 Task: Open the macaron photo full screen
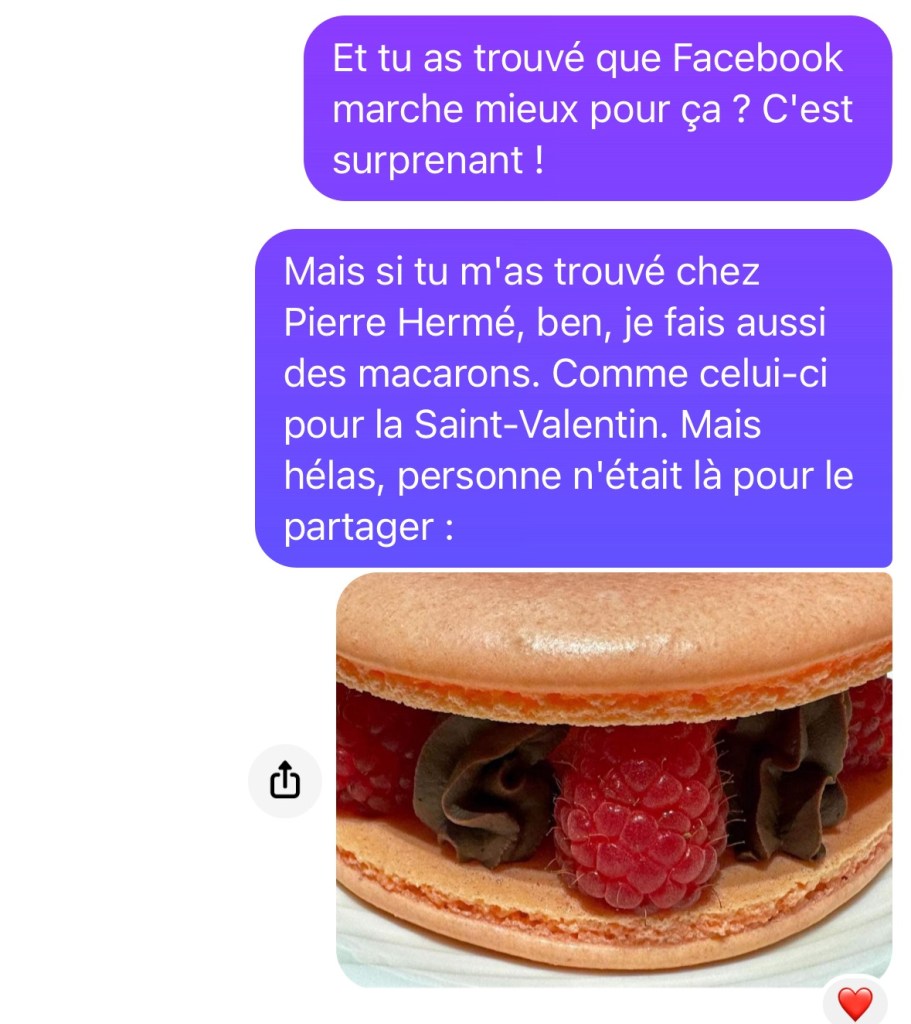pyautogui.click(x=613, y=779)
